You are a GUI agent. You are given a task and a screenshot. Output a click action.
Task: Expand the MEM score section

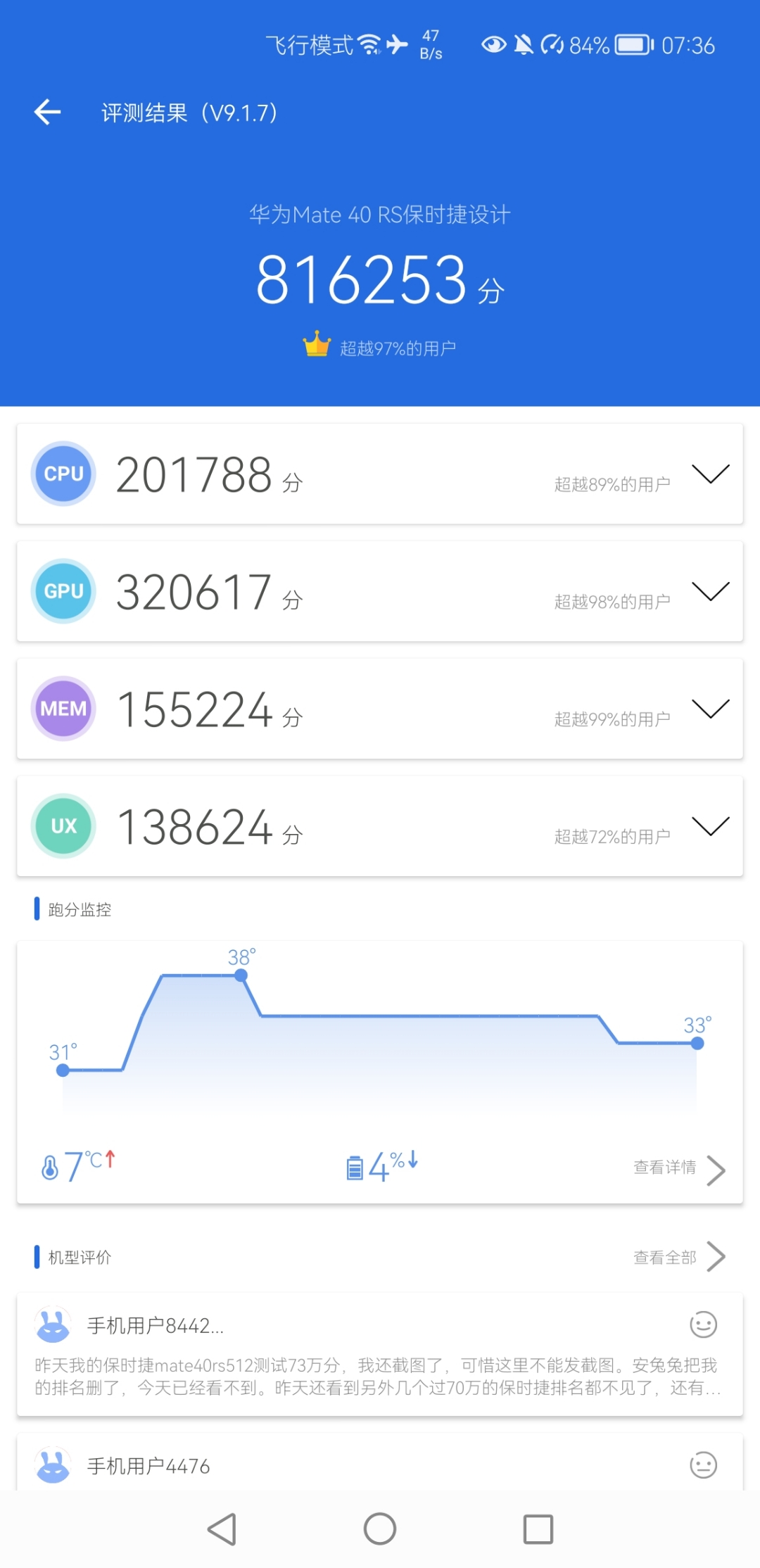pyautogui.click(x=710, y=709)
